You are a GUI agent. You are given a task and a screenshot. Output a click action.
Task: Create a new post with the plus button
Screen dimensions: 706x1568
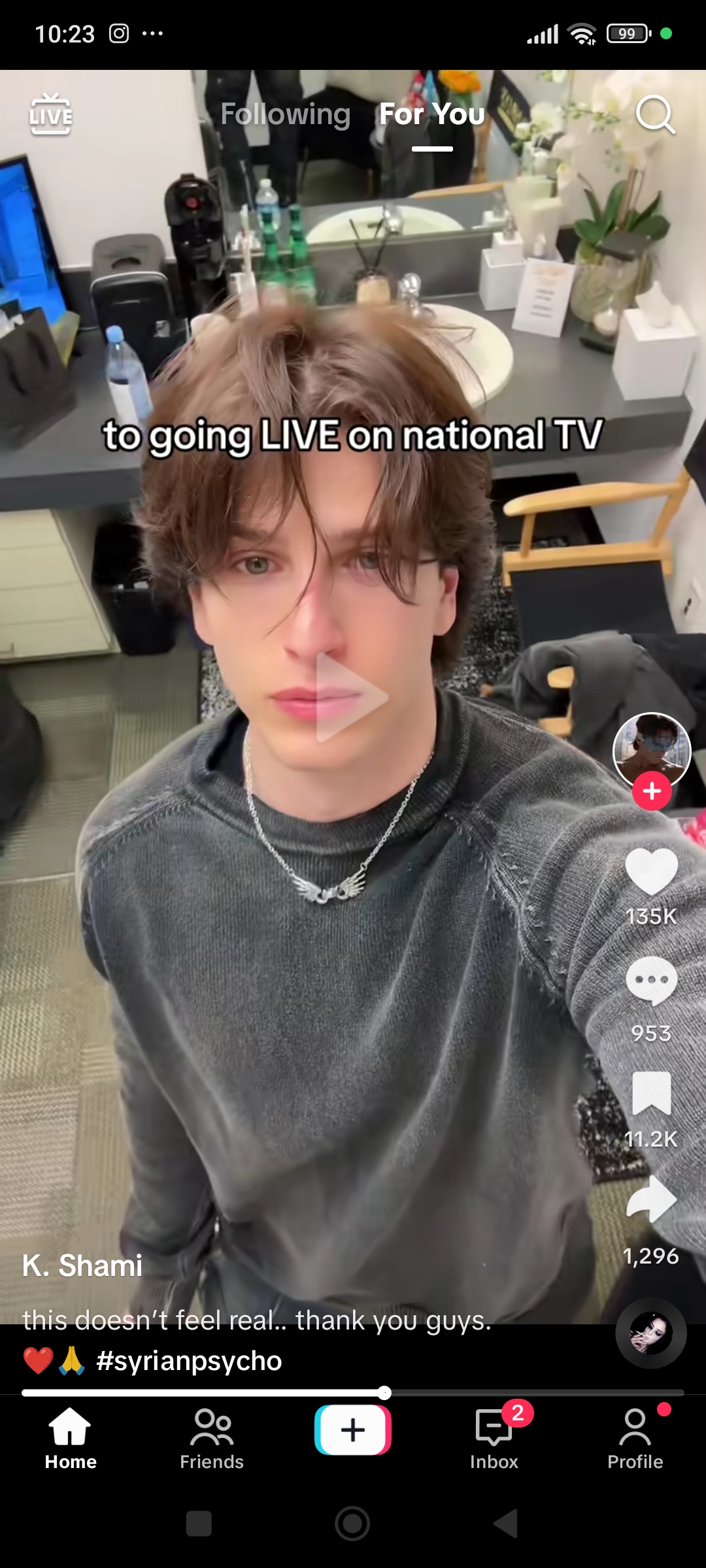pyautogui.click(x=353, y=1430)
